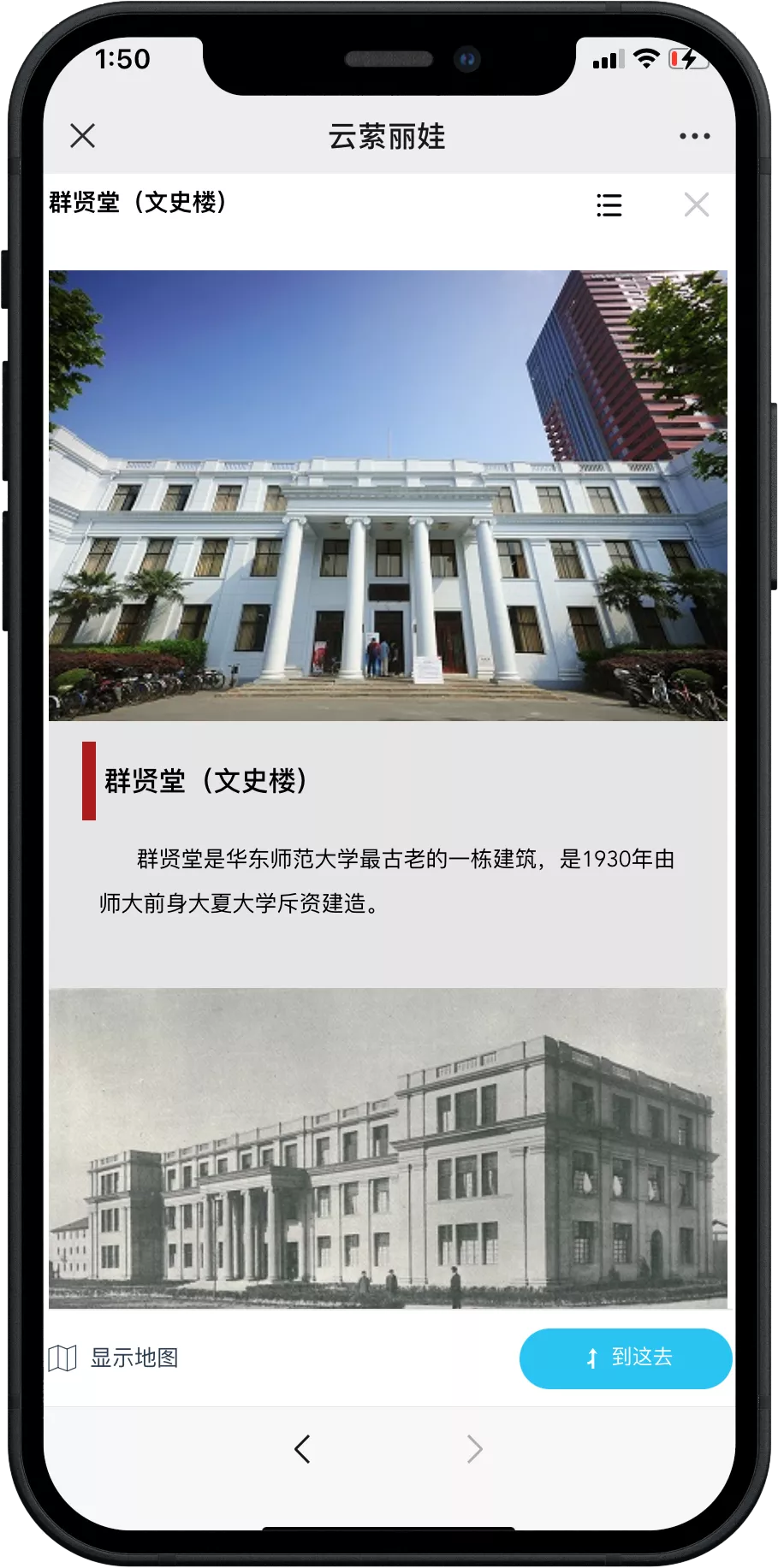Image resolution: width=778 pixels, height=1568 pixels.
Task: Dismiss the 群贤堂 detail panel
Action: pos(696,205)
